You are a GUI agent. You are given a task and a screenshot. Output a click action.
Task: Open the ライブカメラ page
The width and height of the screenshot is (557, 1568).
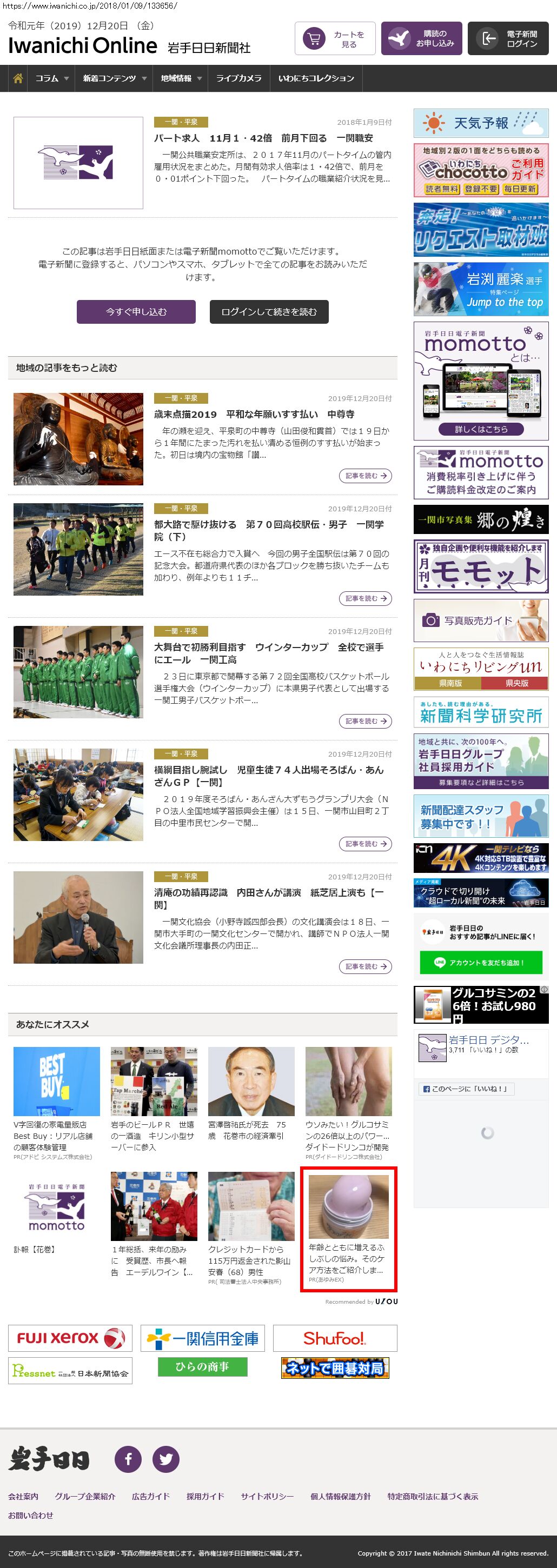tap(238, 78)
